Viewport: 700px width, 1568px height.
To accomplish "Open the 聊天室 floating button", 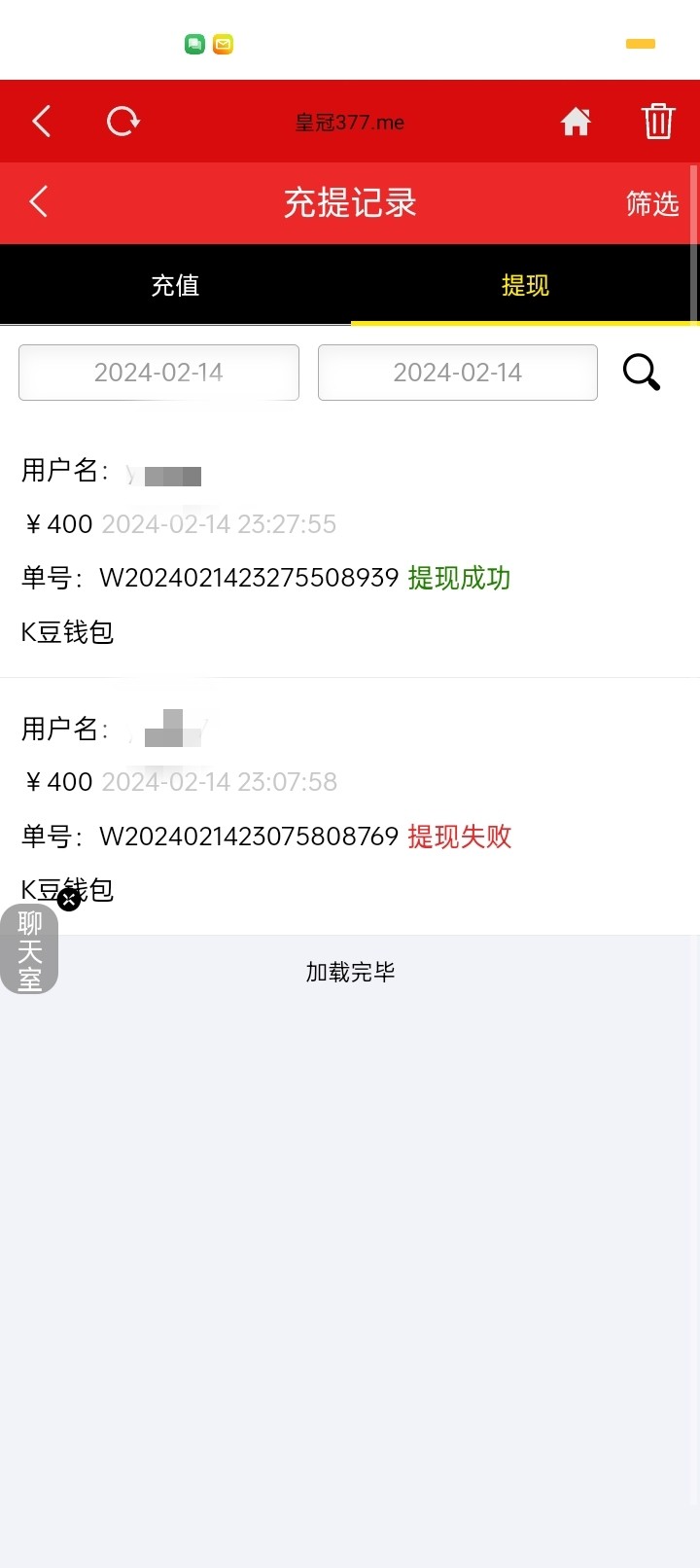I will tap(29, 951).
